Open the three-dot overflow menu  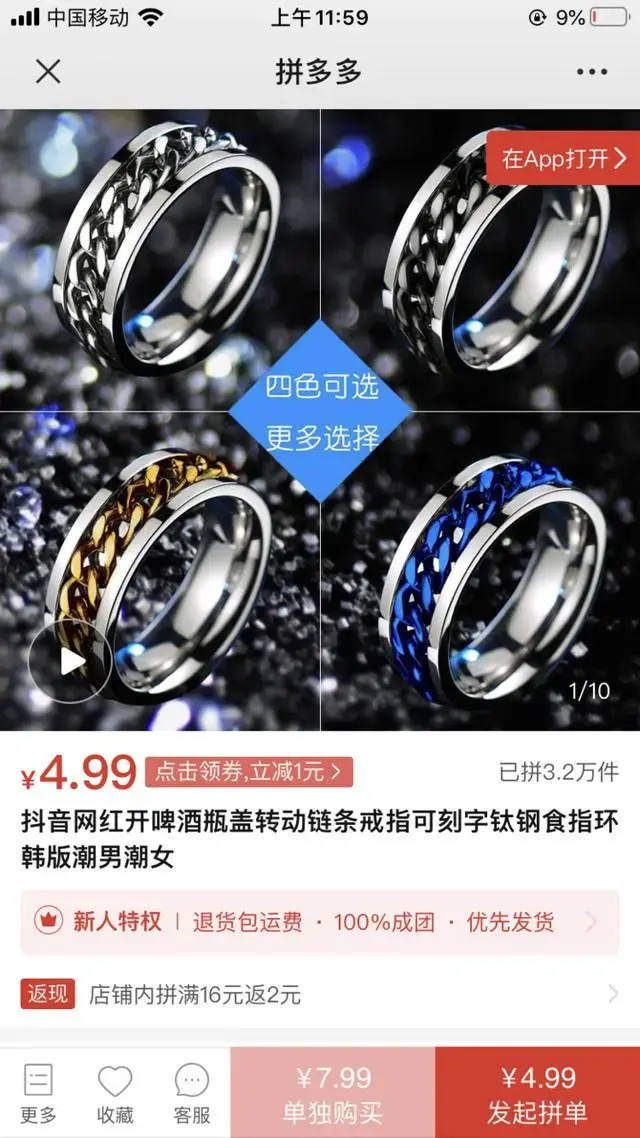point(591,72)
